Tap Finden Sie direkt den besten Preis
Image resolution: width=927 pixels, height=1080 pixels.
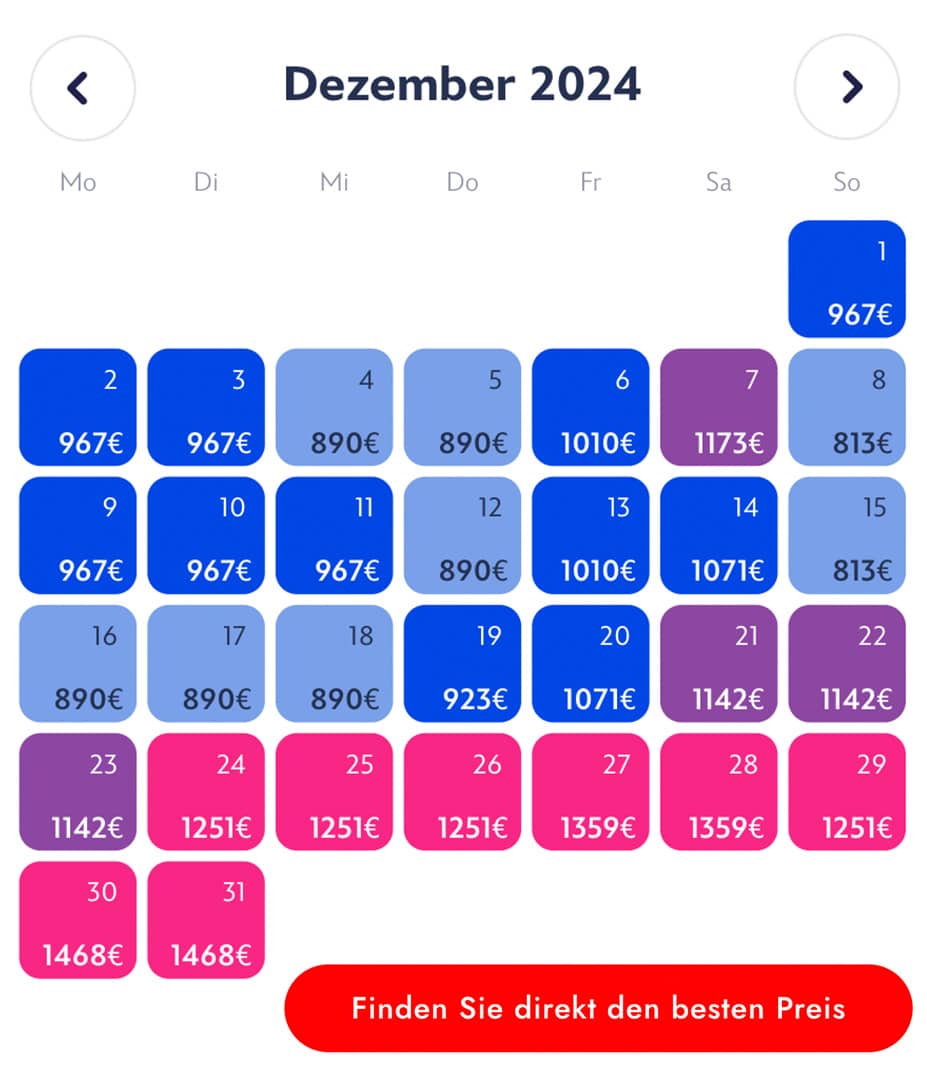coord(598,1007)
